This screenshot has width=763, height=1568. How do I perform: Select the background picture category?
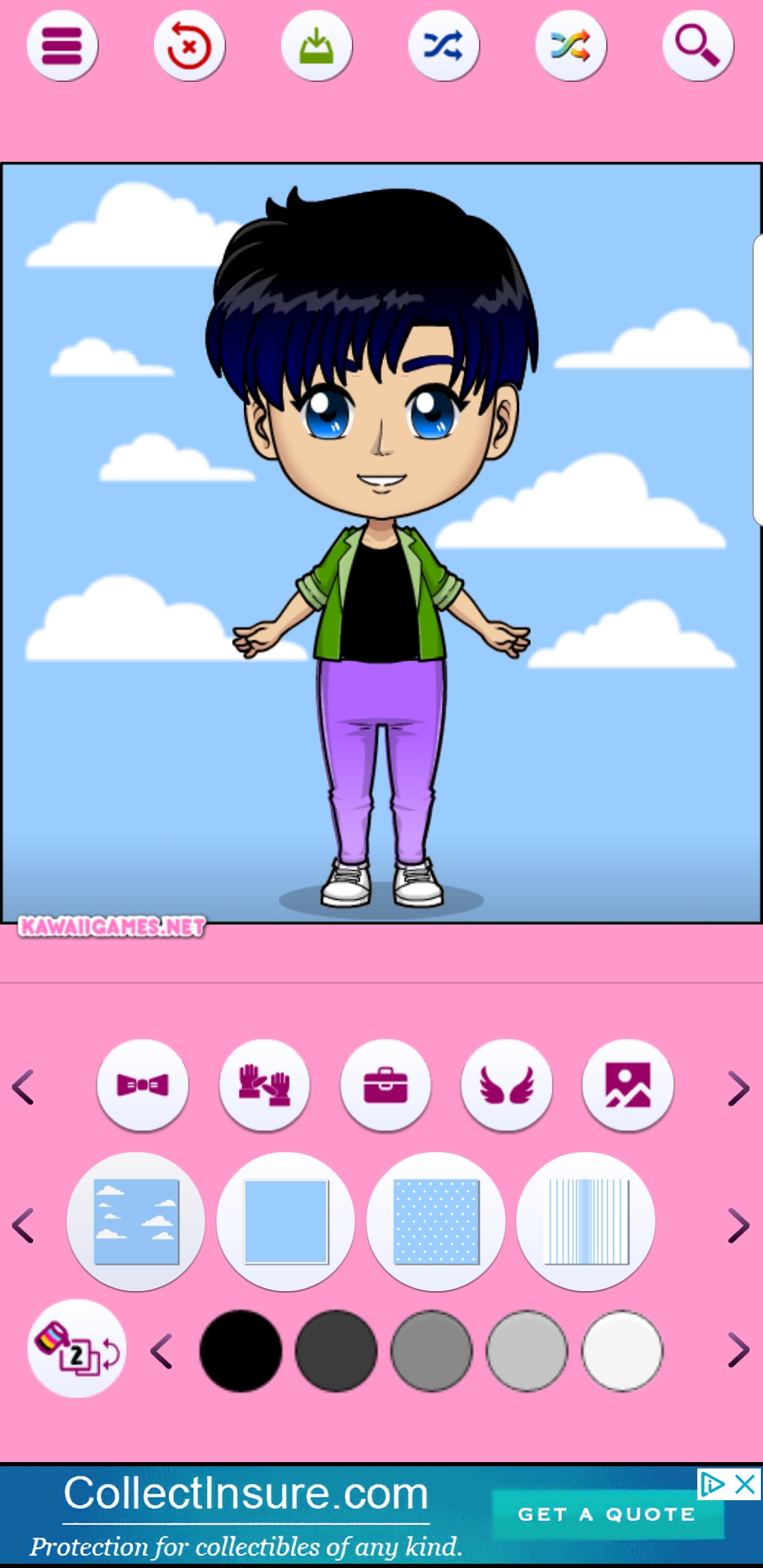[x=628, y=1085]
